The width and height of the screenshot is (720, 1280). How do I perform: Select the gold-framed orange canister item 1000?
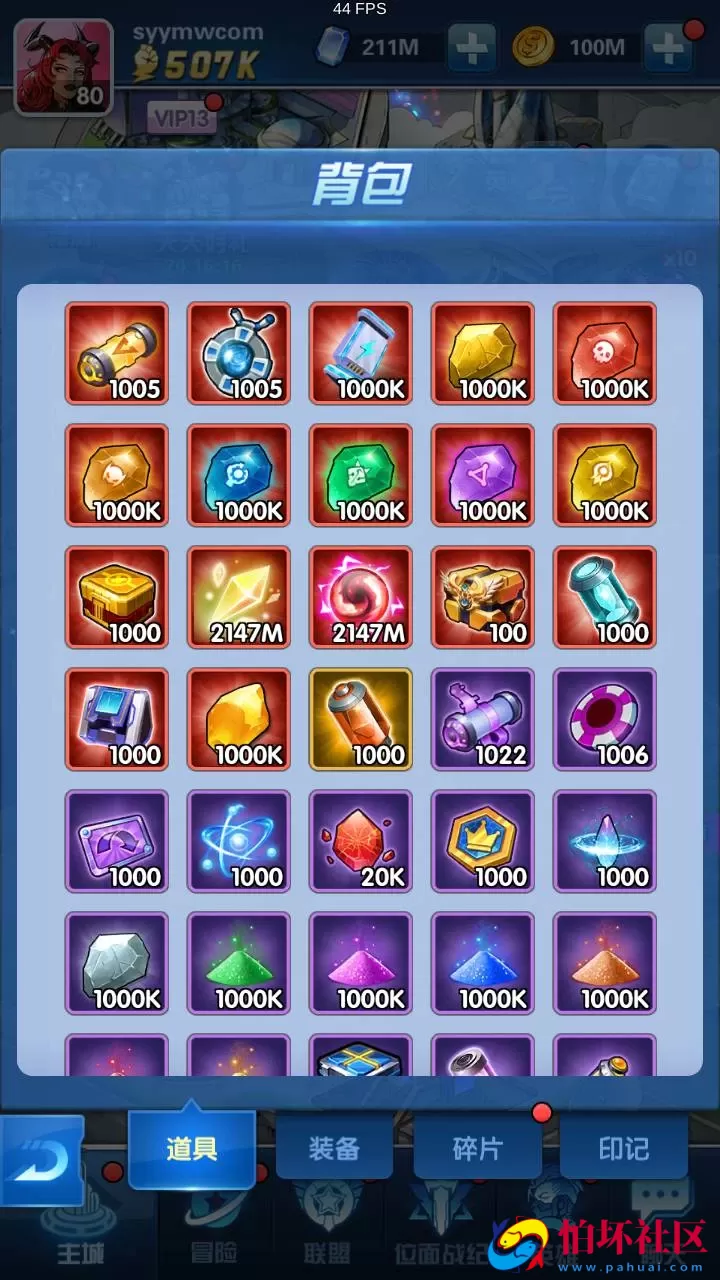(361, 719)
